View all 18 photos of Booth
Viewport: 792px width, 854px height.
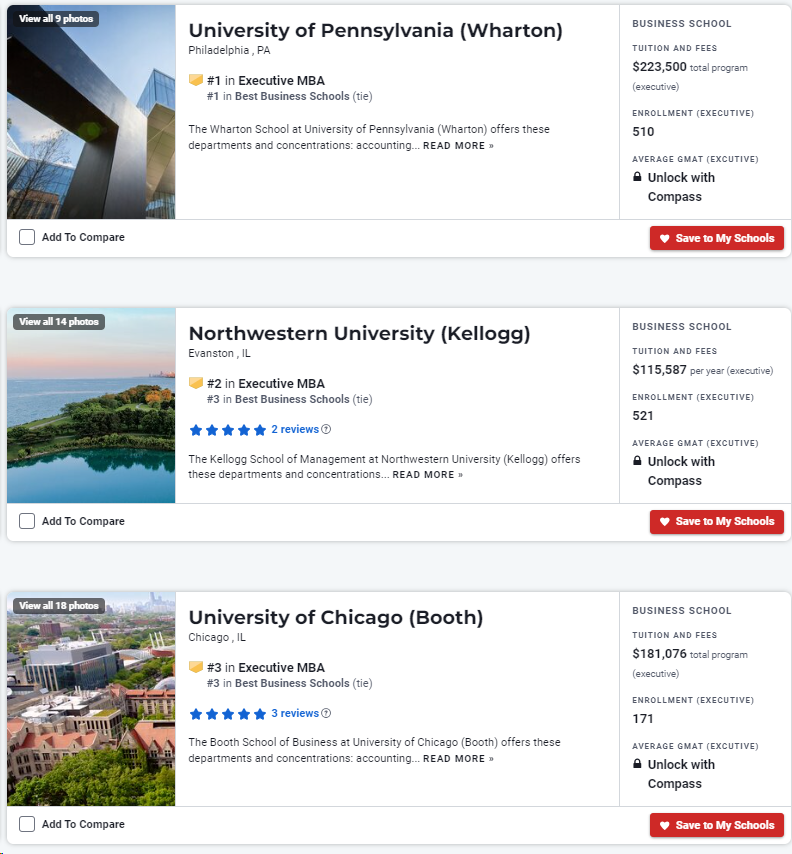point(58,606)
